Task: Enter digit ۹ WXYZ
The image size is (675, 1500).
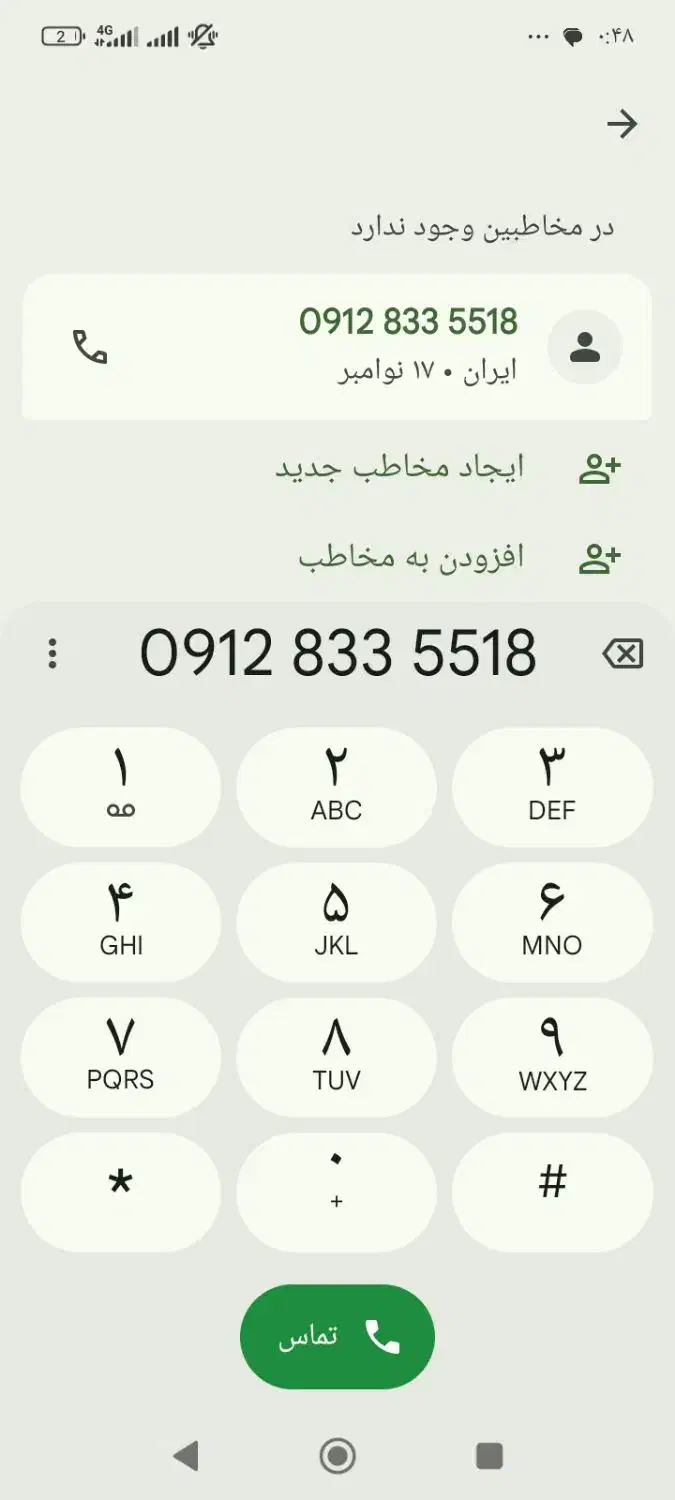Action: tap(552, 1058)
